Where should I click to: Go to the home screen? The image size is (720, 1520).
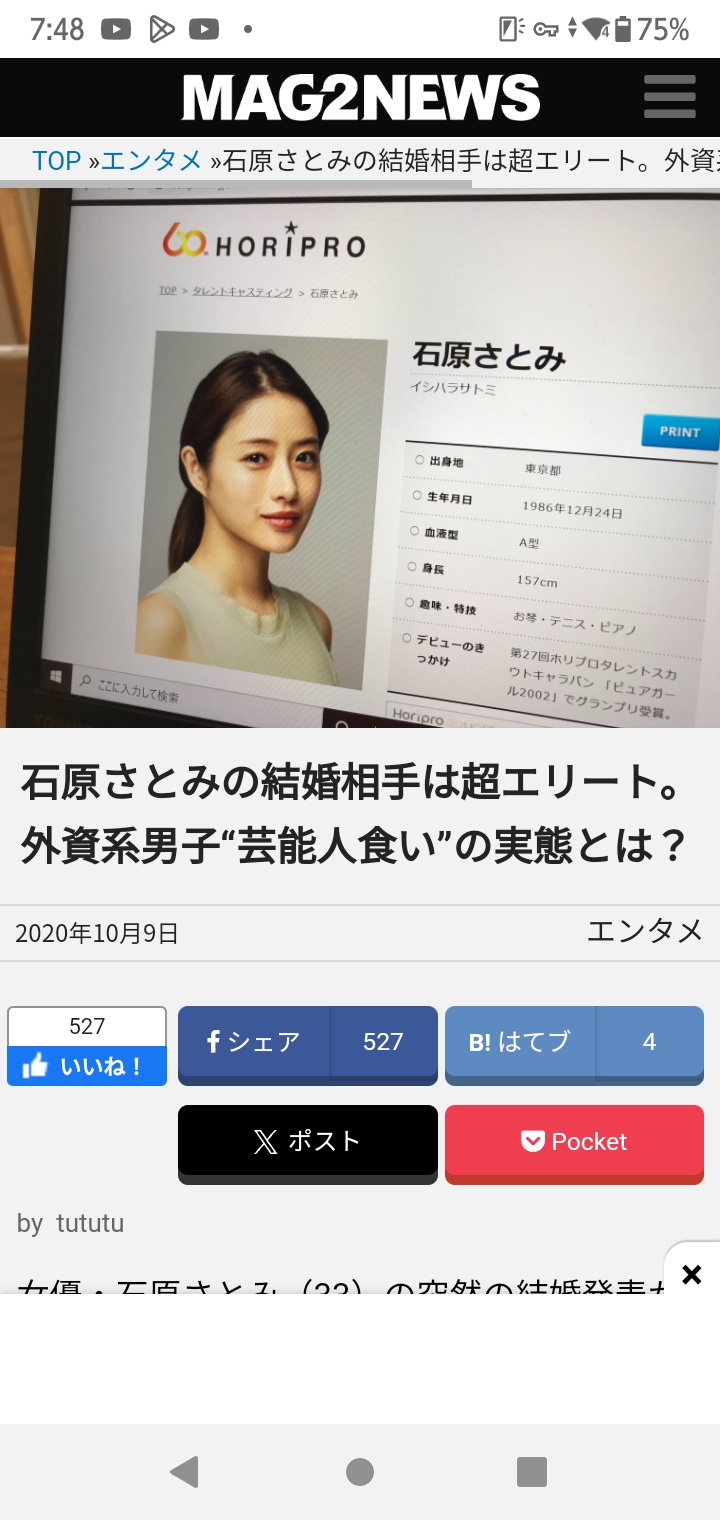coord(360,1472)
